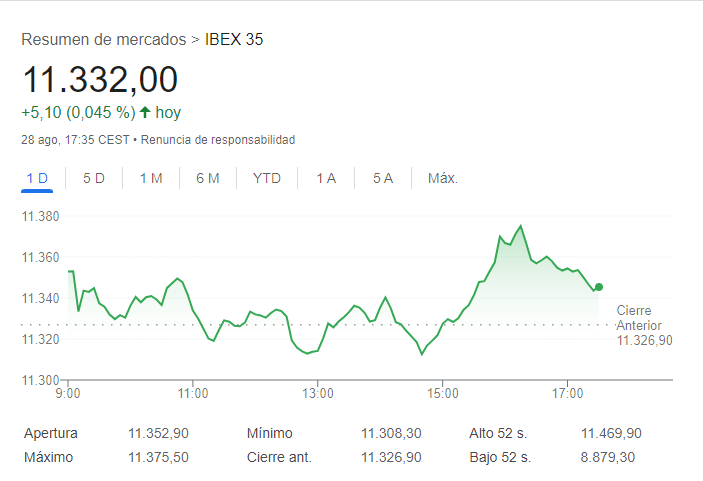Screen dimensions: 703x481
Task: Switch chart to 6 M
Action: pos(208,178)
